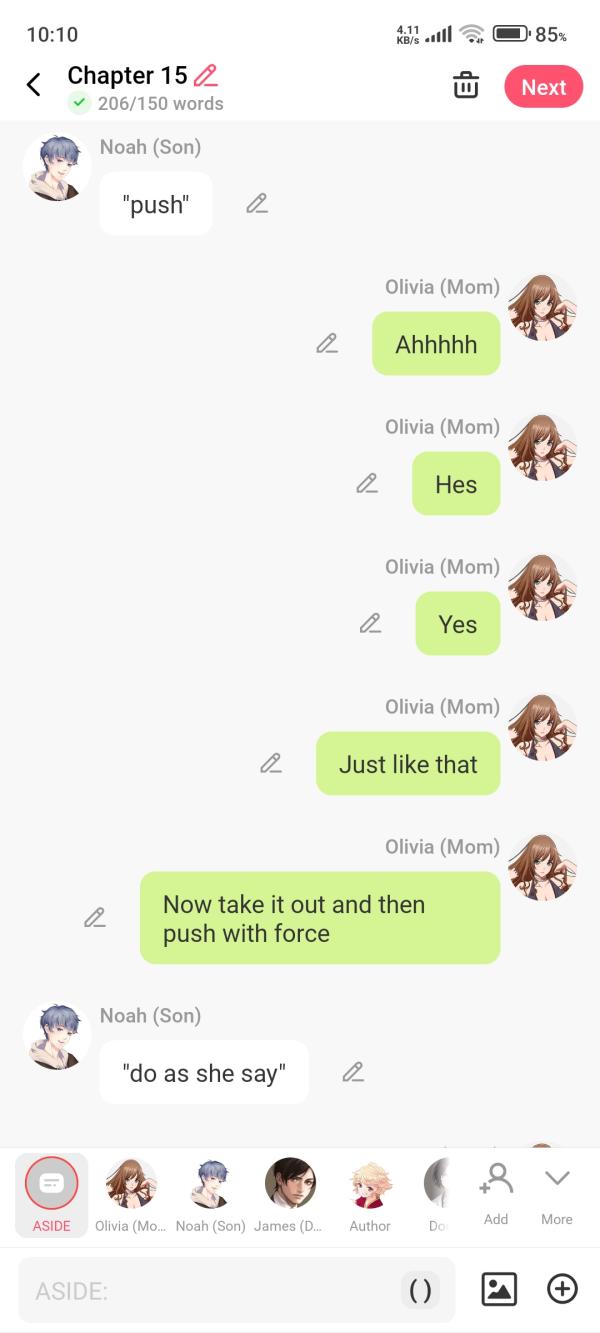Image resolution: width=600 pixels, height=1333 pixels.
Task: Select the ASIDE narrator option
Action: click(x=52, y=1193)
